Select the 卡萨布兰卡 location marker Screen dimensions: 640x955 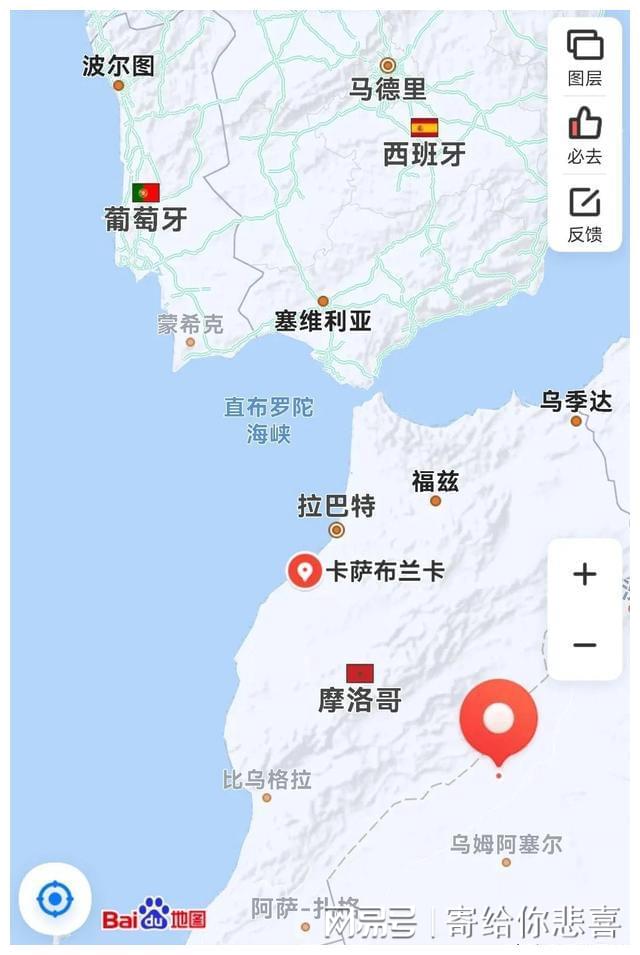(x=305, y=571)
